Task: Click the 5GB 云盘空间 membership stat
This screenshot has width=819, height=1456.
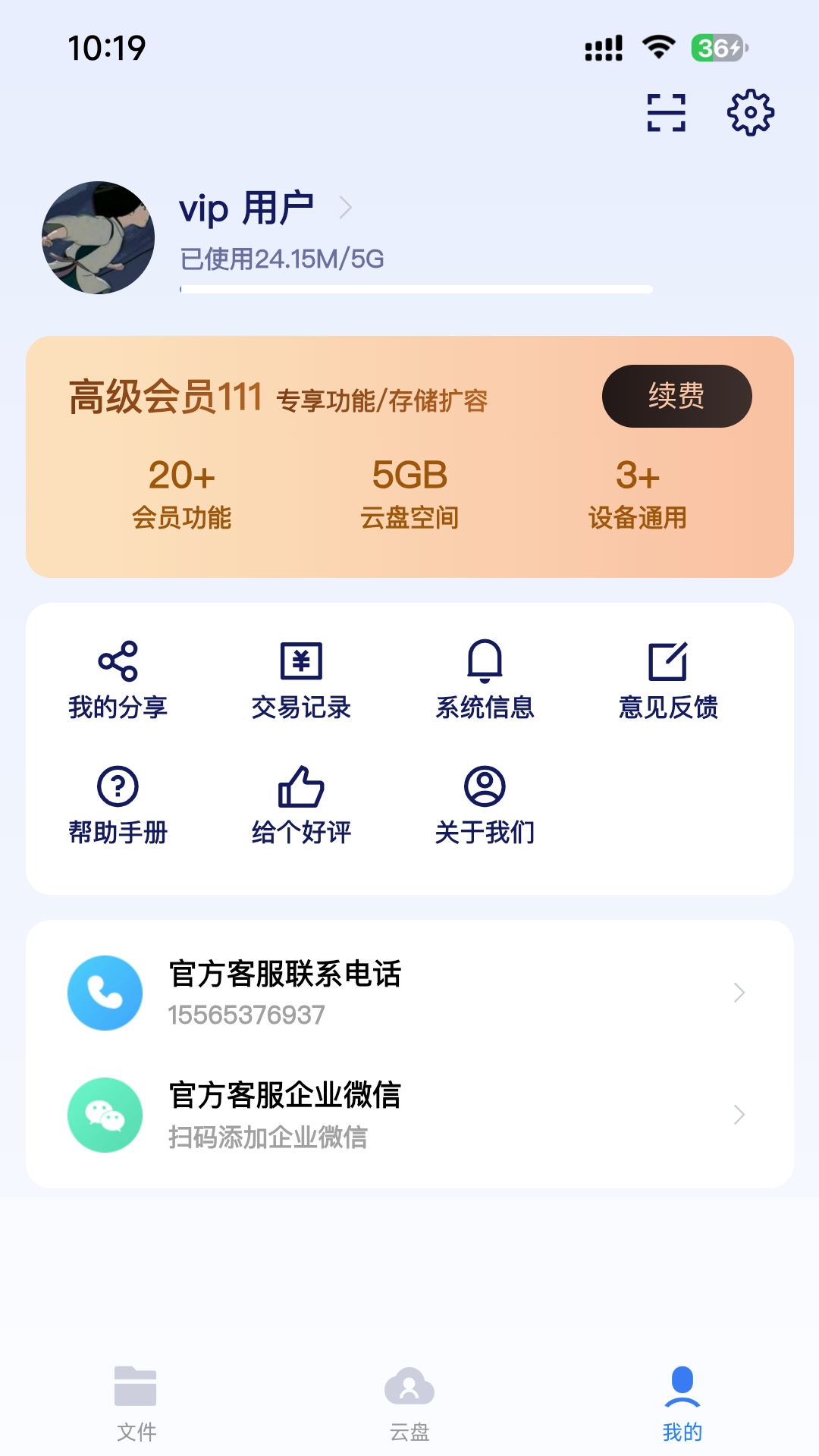Action: (409, 493)
